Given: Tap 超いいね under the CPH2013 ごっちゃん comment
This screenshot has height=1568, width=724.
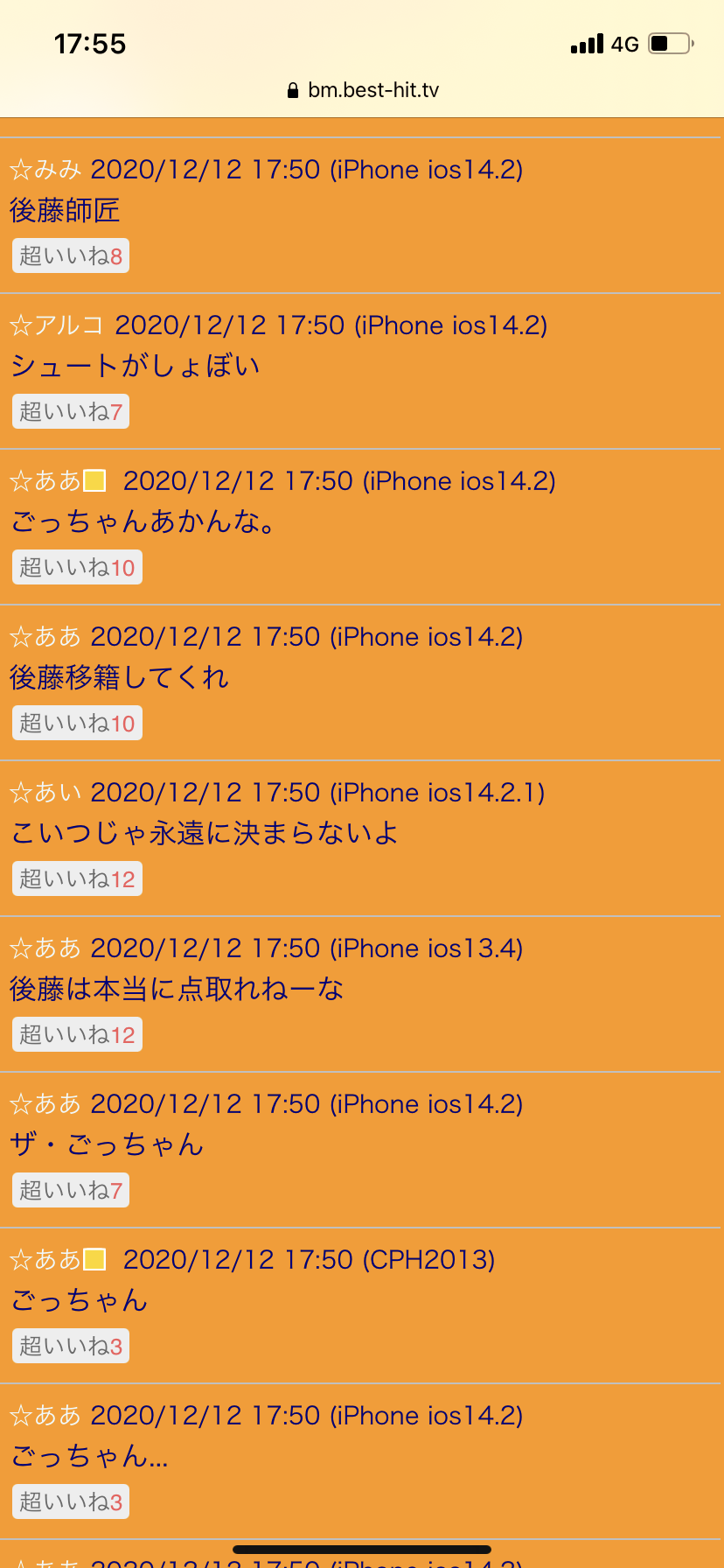Looking at the screenshot, I should click(70, 1346).
